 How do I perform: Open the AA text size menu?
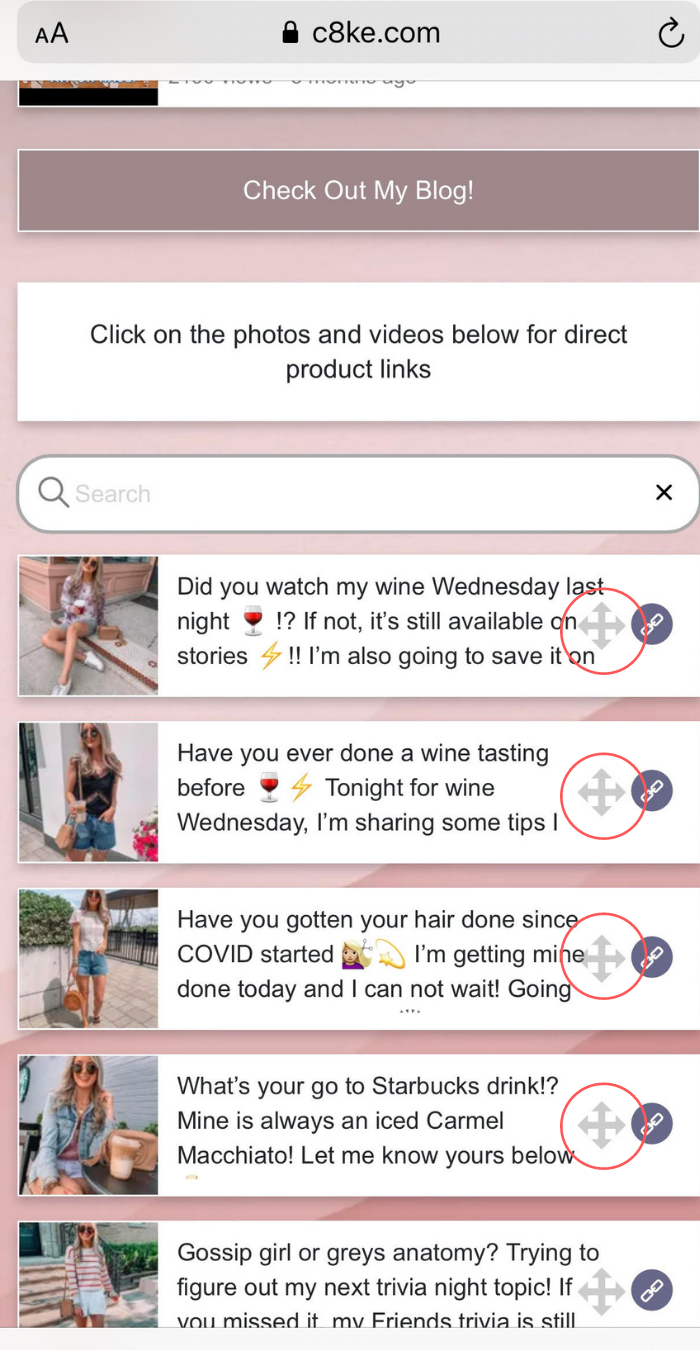[x=51, y=33]
